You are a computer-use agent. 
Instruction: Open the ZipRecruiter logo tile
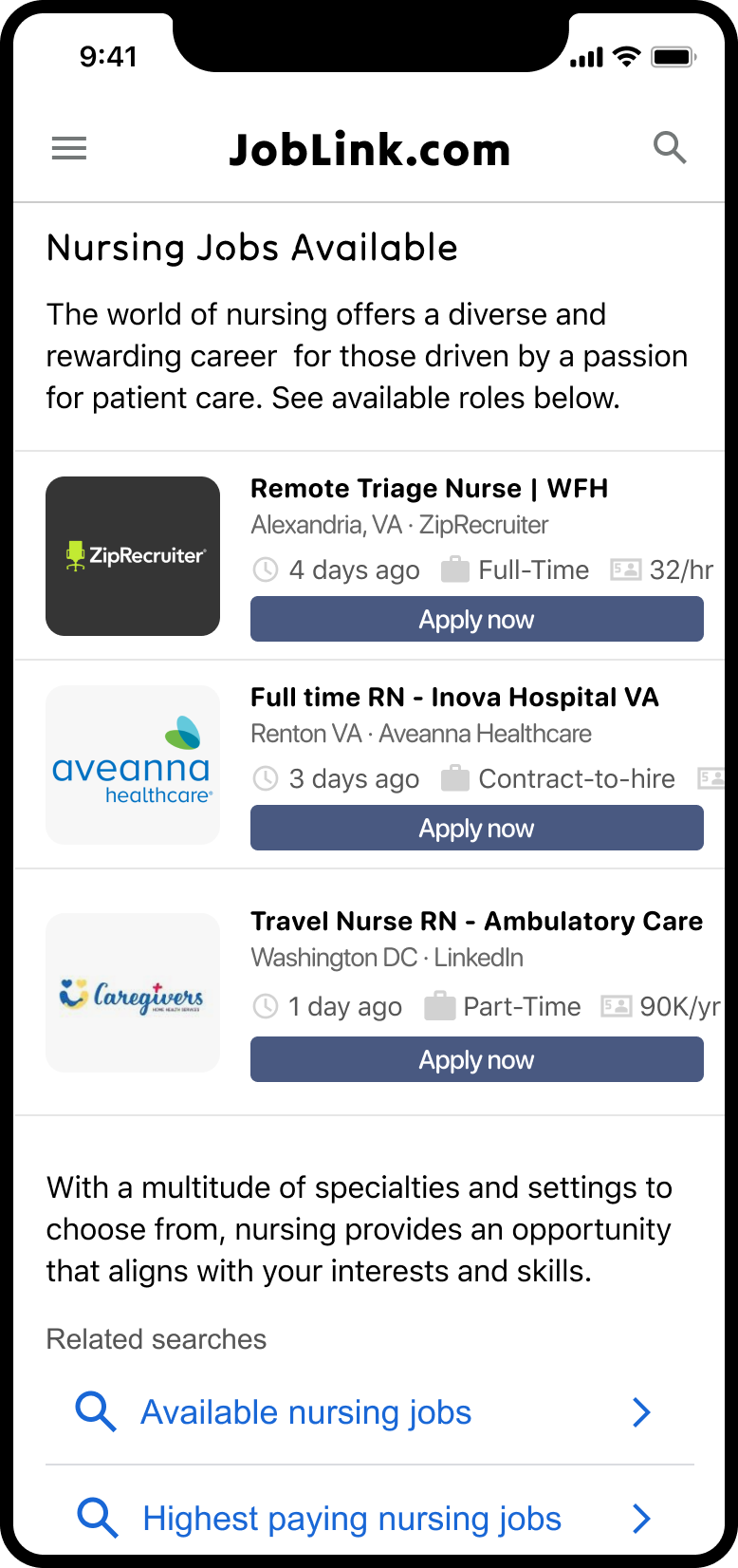click(133, 556)
